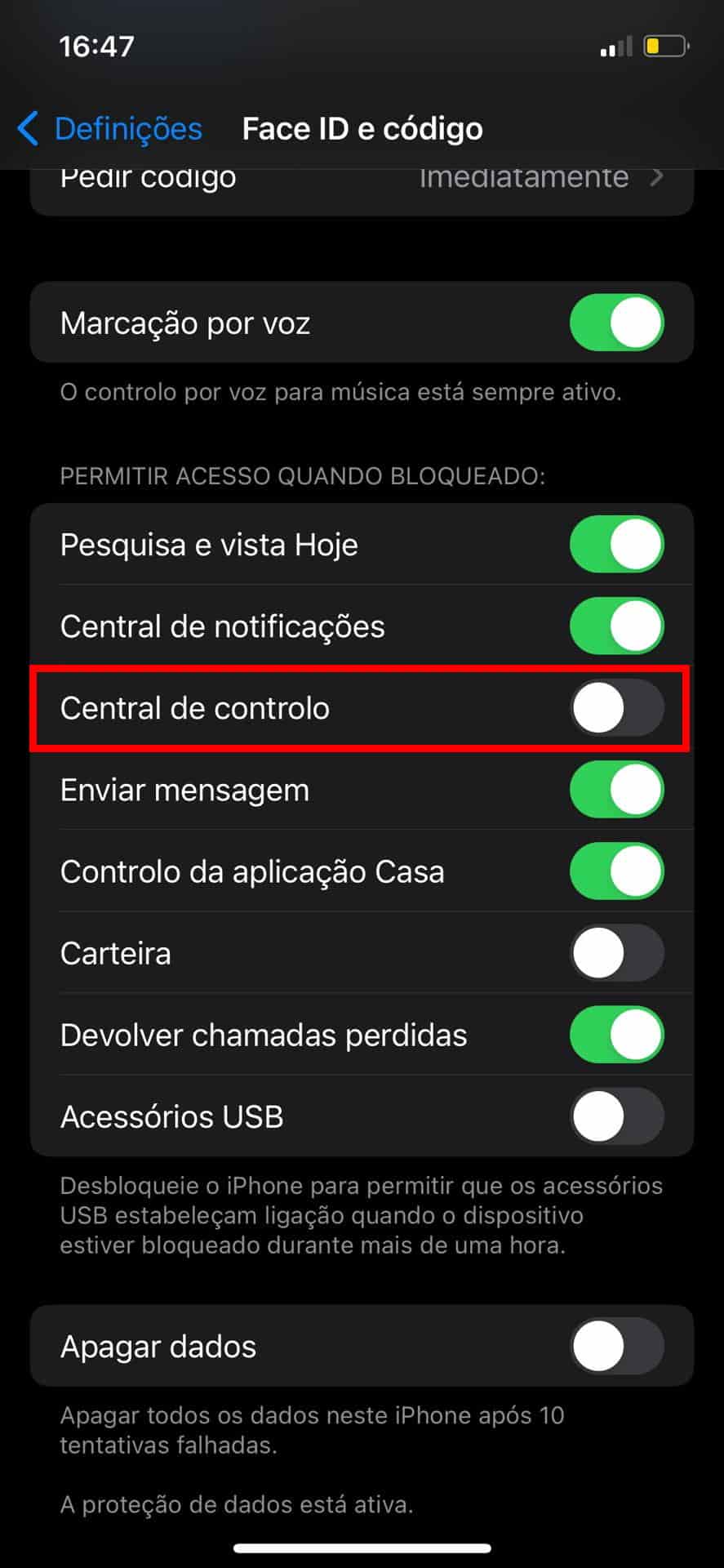Enable Acessórios USB access

pos(616,1116)
